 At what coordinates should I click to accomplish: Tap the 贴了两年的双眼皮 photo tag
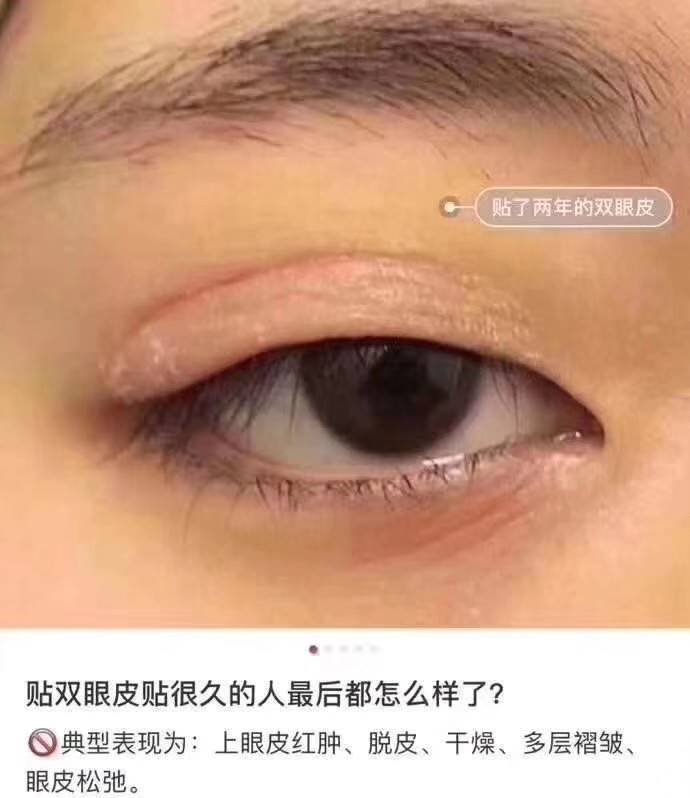pyautogui.click(x=573, y=208)
